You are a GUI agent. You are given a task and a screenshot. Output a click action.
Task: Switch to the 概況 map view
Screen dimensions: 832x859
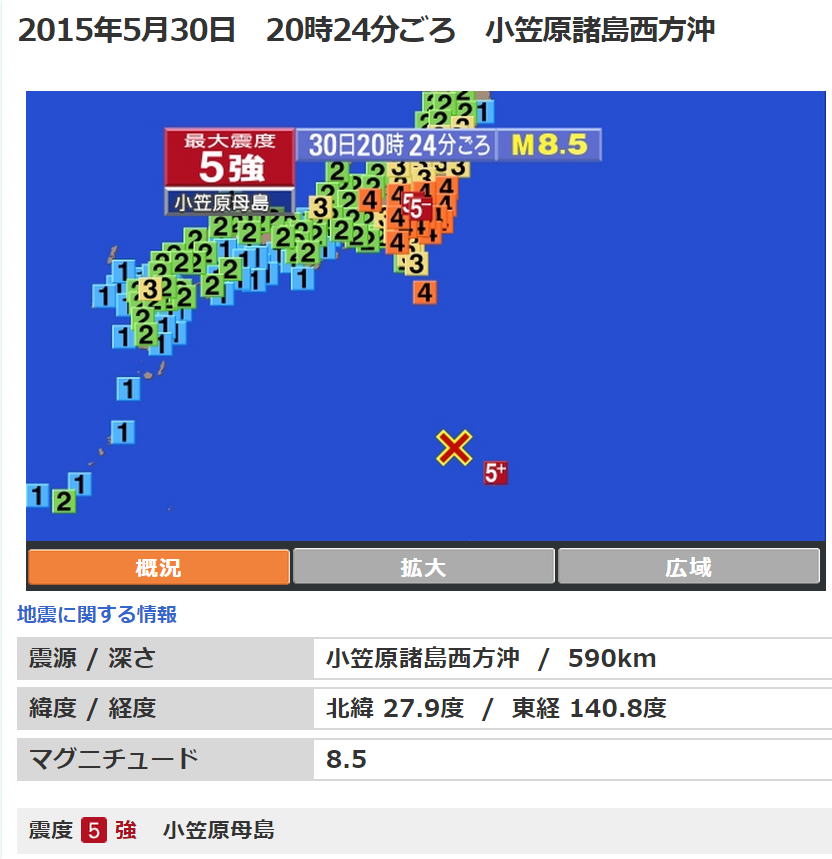pyautogui.click(x=158, y=567)
